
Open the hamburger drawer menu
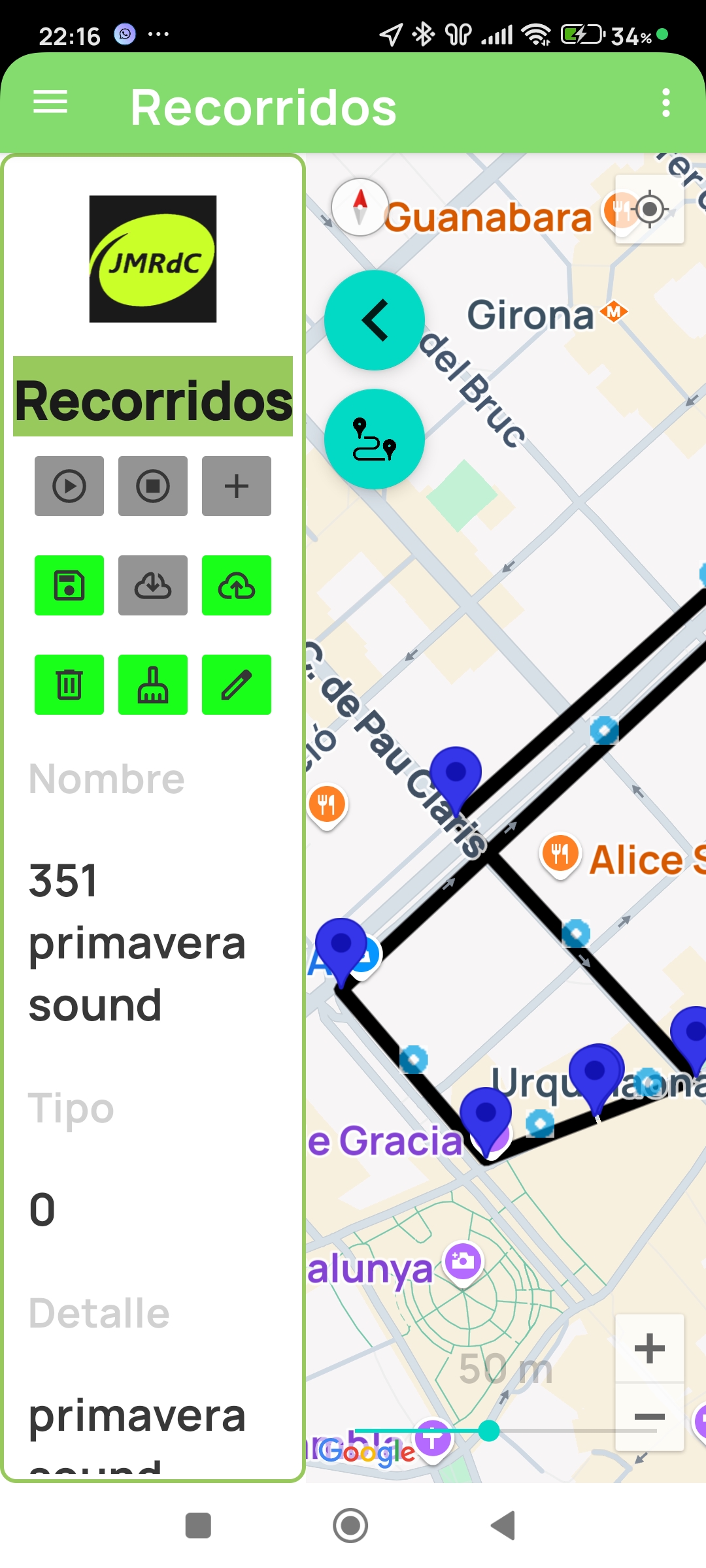50,103
